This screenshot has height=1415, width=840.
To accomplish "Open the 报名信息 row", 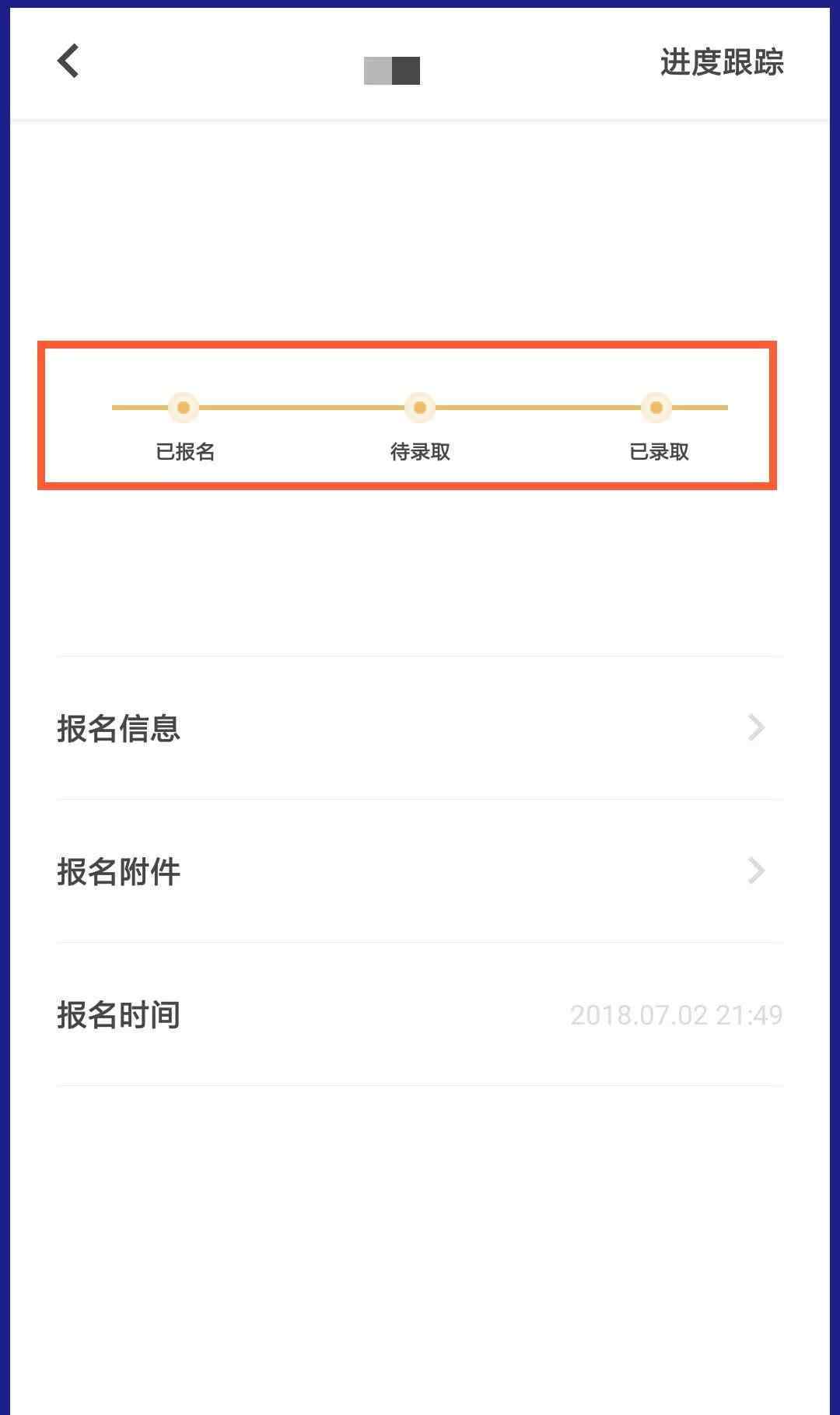I will pyautogui.click(x=419, y=727).
